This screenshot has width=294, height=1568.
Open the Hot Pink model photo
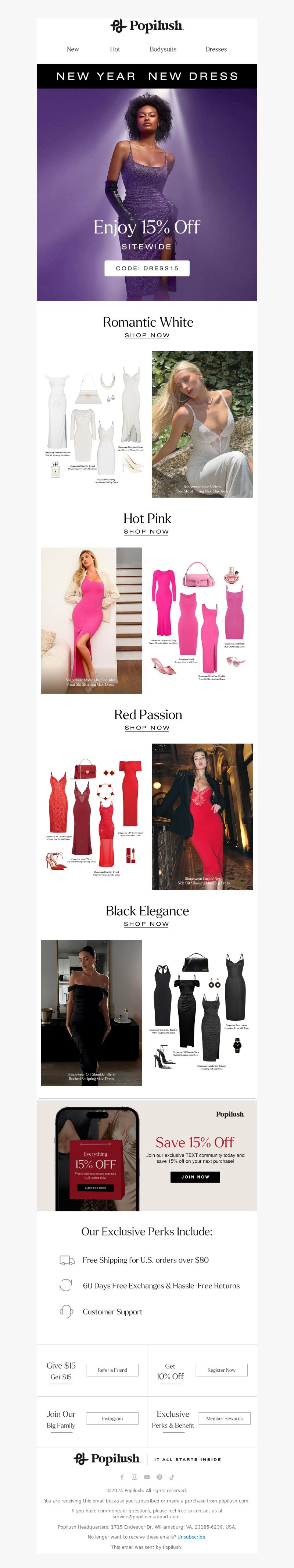click(x=91, y=620)
